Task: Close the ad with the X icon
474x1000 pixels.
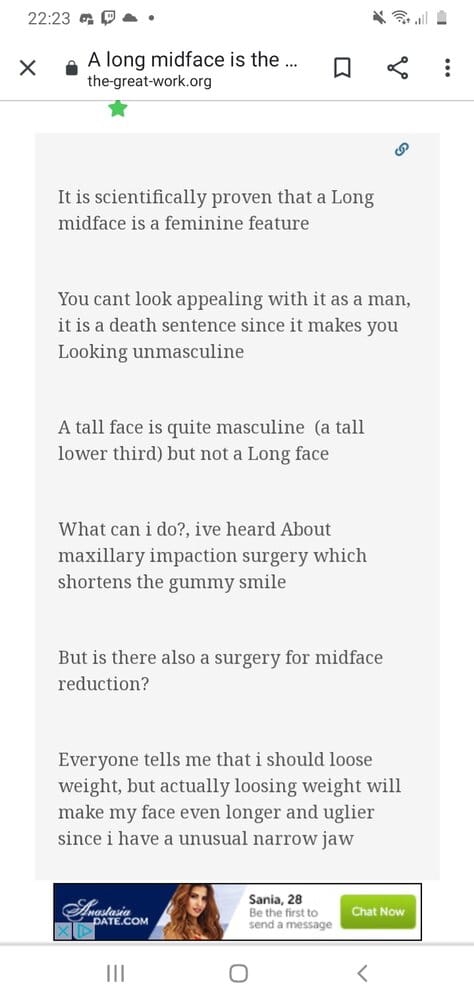Action: pos(62,931)
